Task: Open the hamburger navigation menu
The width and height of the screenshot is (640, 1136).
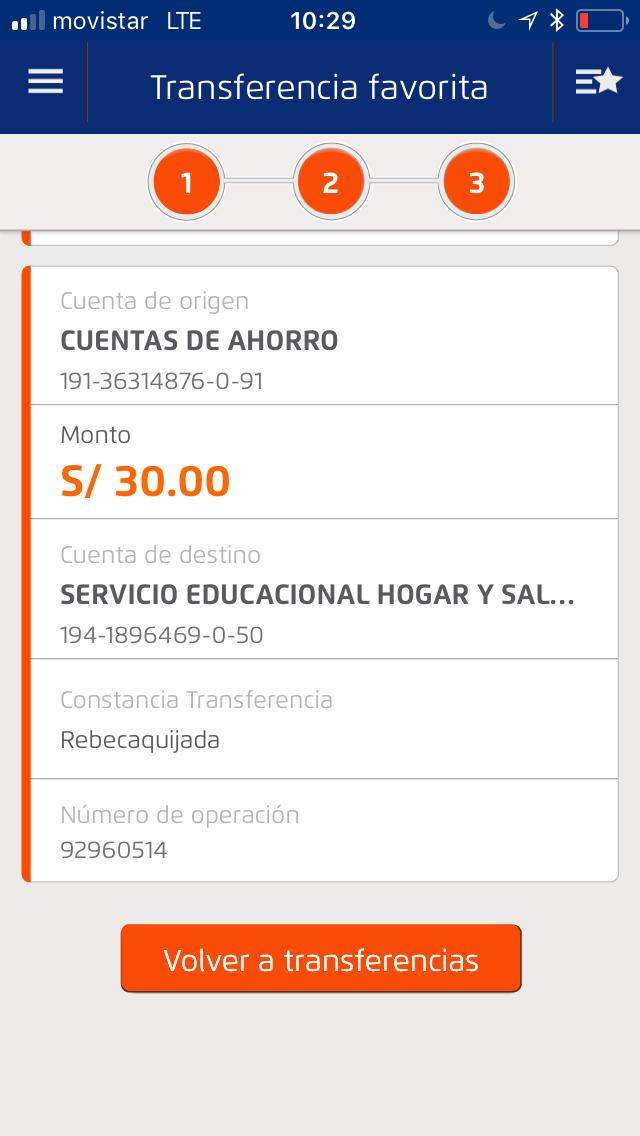Action: tap(45, 83)
